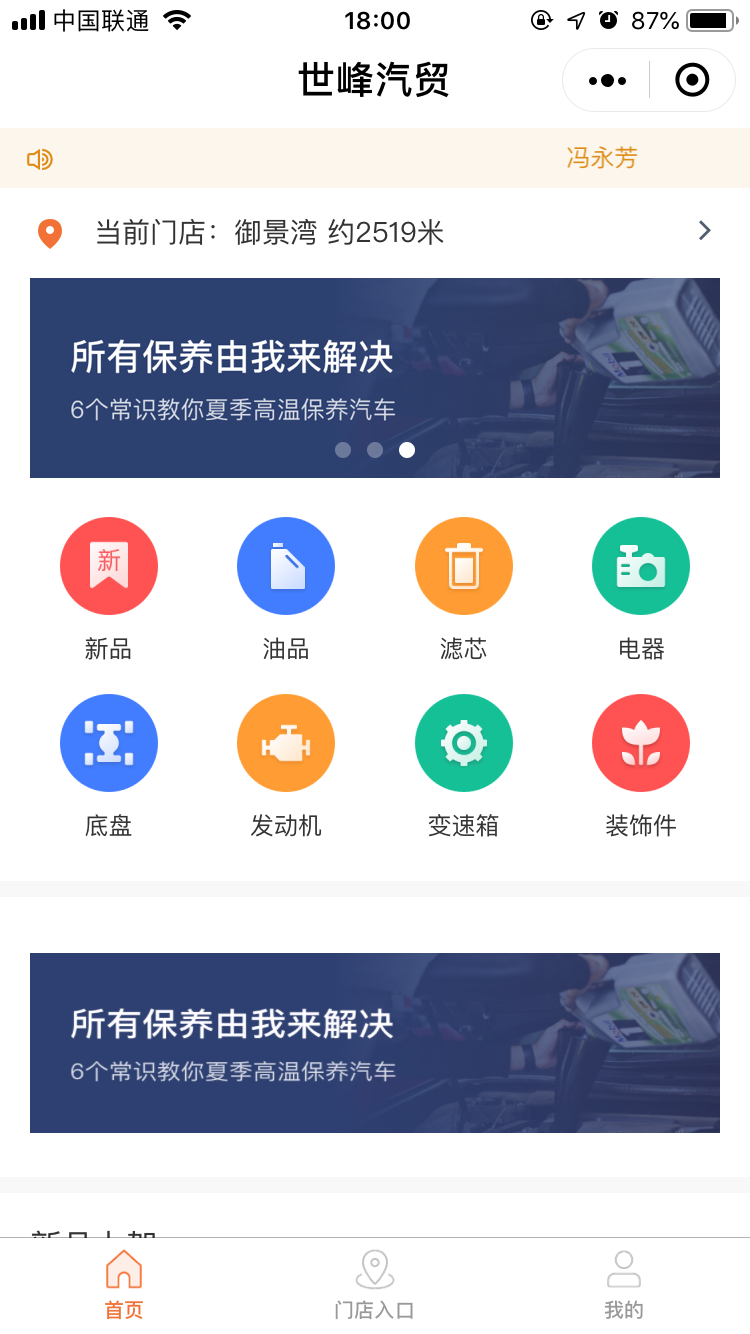Open the lower 所有保养由我来解决 banner
Image resolution: width=750 pixels, height=1334 pixels.
click(375, 1042)
